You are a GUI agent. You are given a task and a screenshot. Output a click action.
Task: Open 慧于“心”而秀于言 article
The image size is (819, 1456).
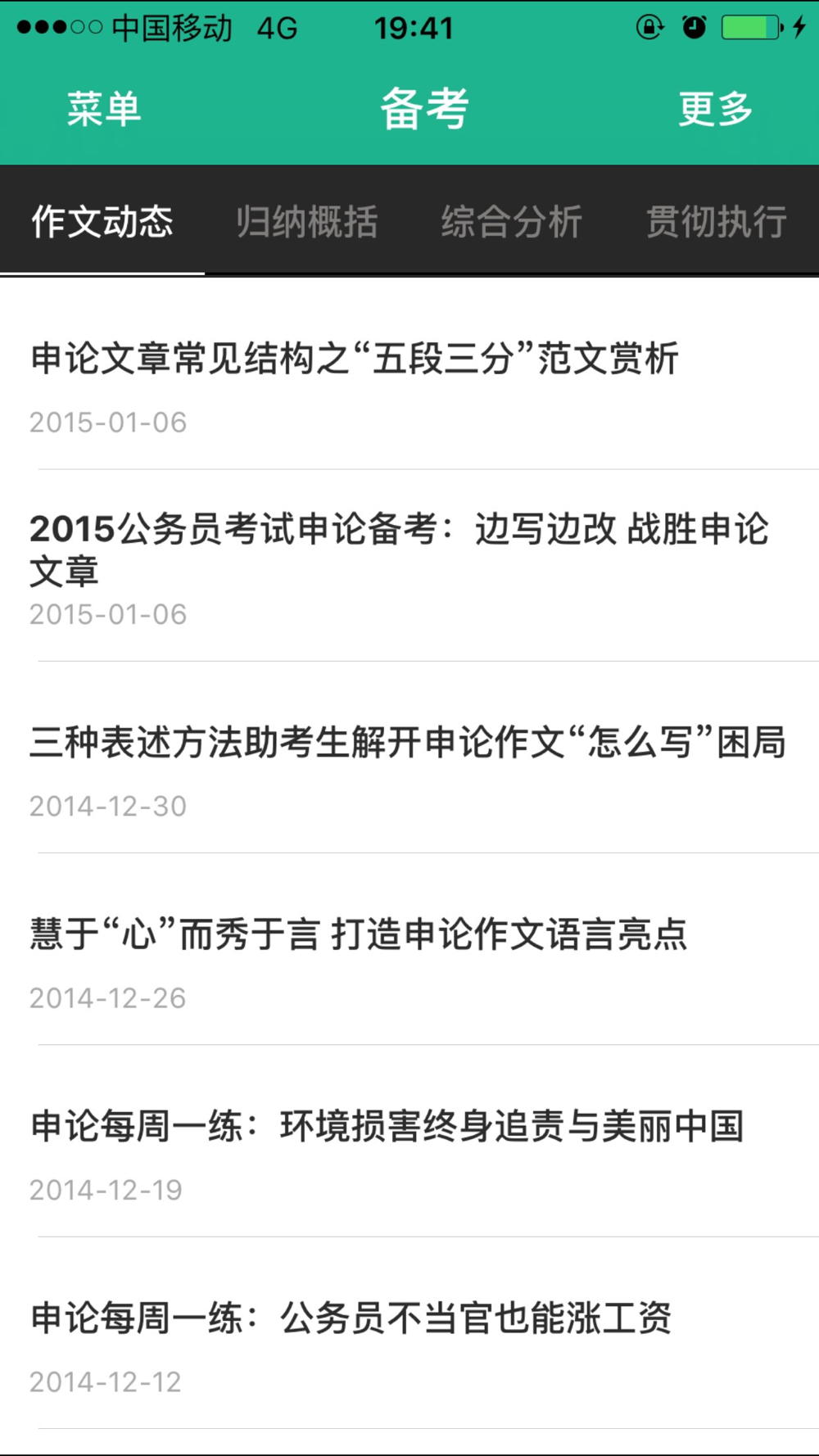[409, 949]
